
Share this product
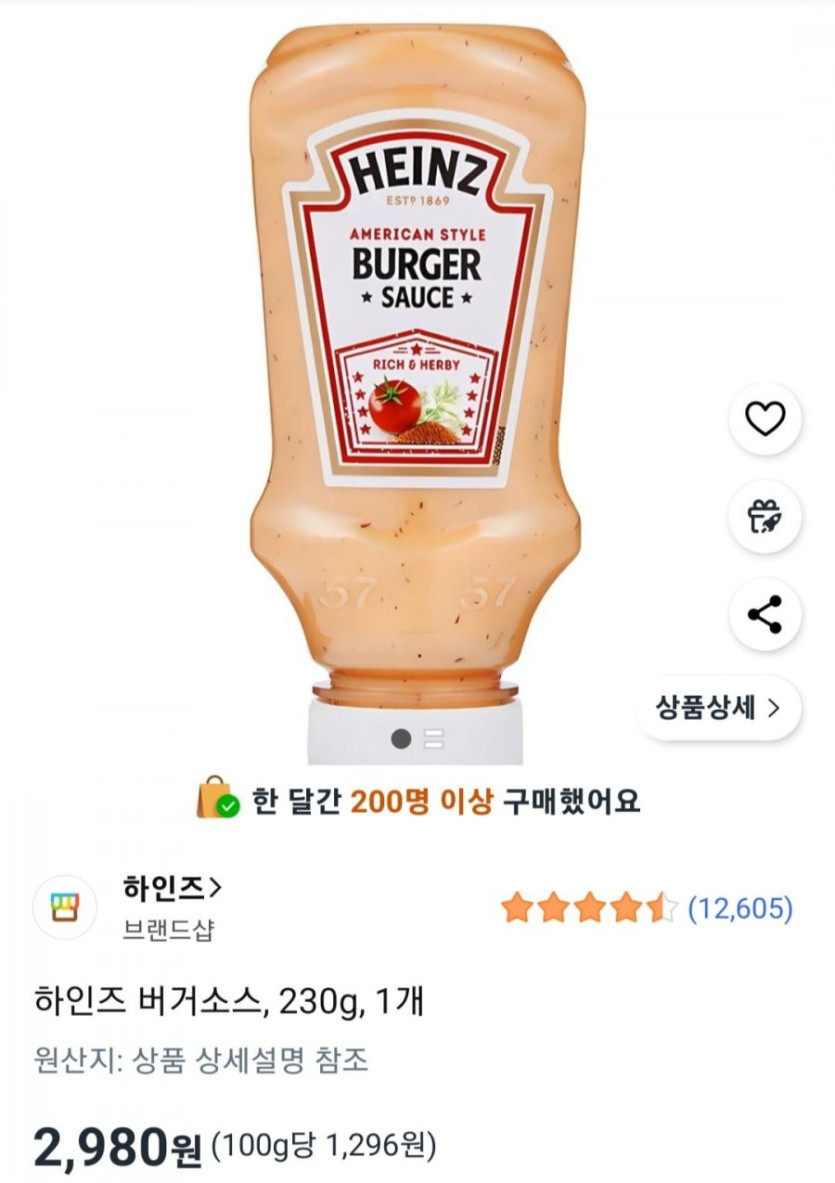tap(765, 614)
